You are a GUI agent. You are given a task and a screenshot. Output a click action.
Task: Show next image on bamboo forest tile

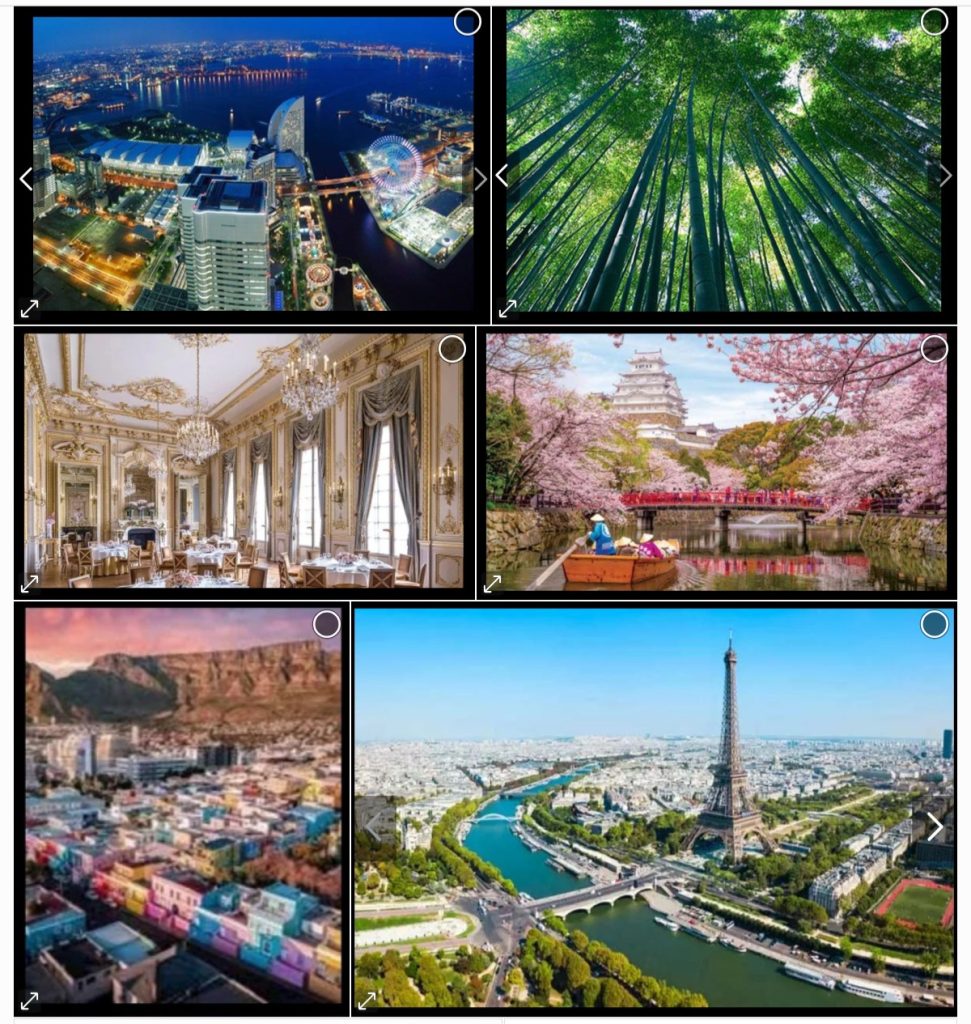(x=945, y=176)
